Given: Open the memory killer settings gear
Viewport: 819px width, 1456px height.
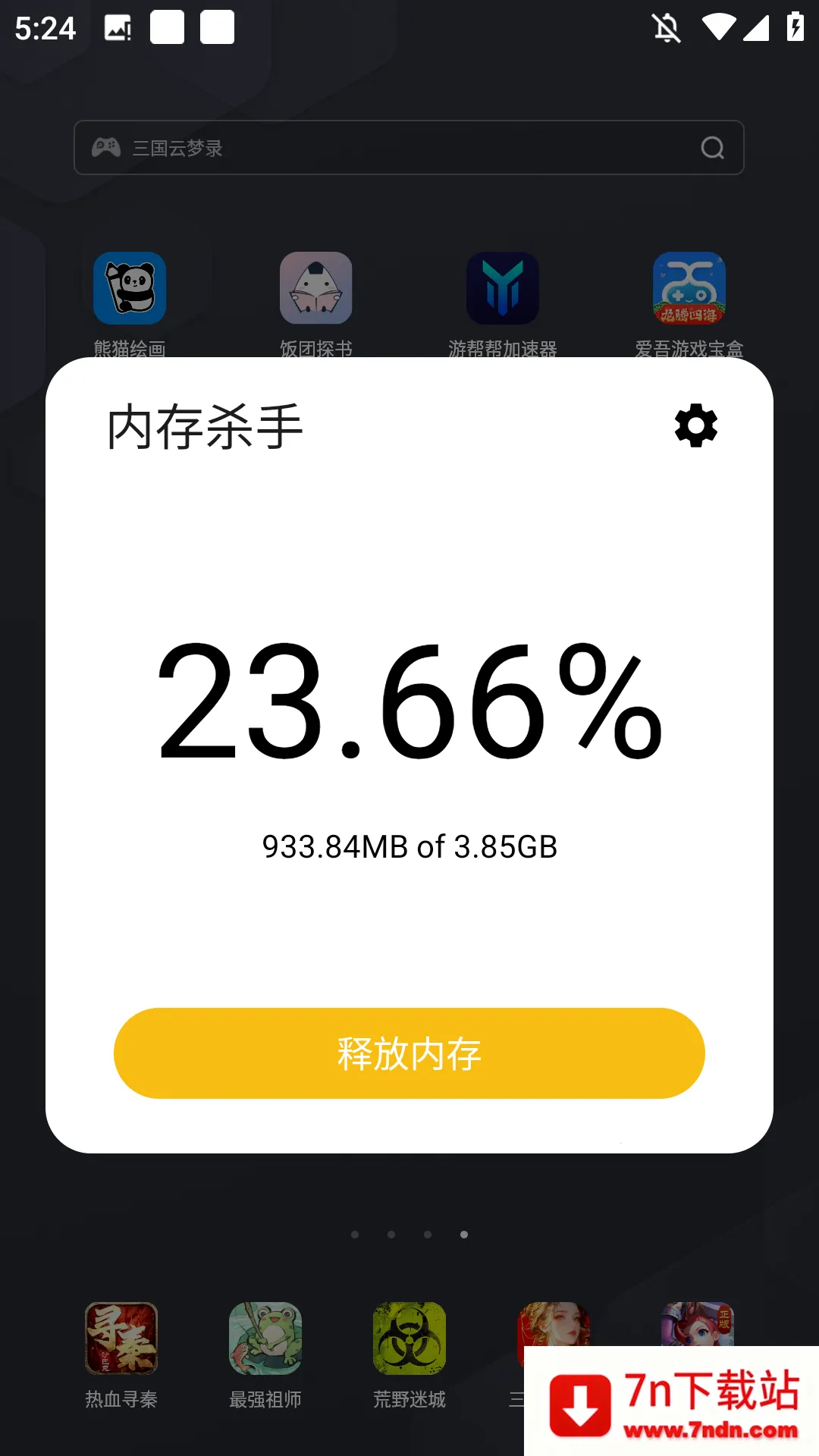Looking at the screenshot, I should pyautogui.click(x=695, y=425).
